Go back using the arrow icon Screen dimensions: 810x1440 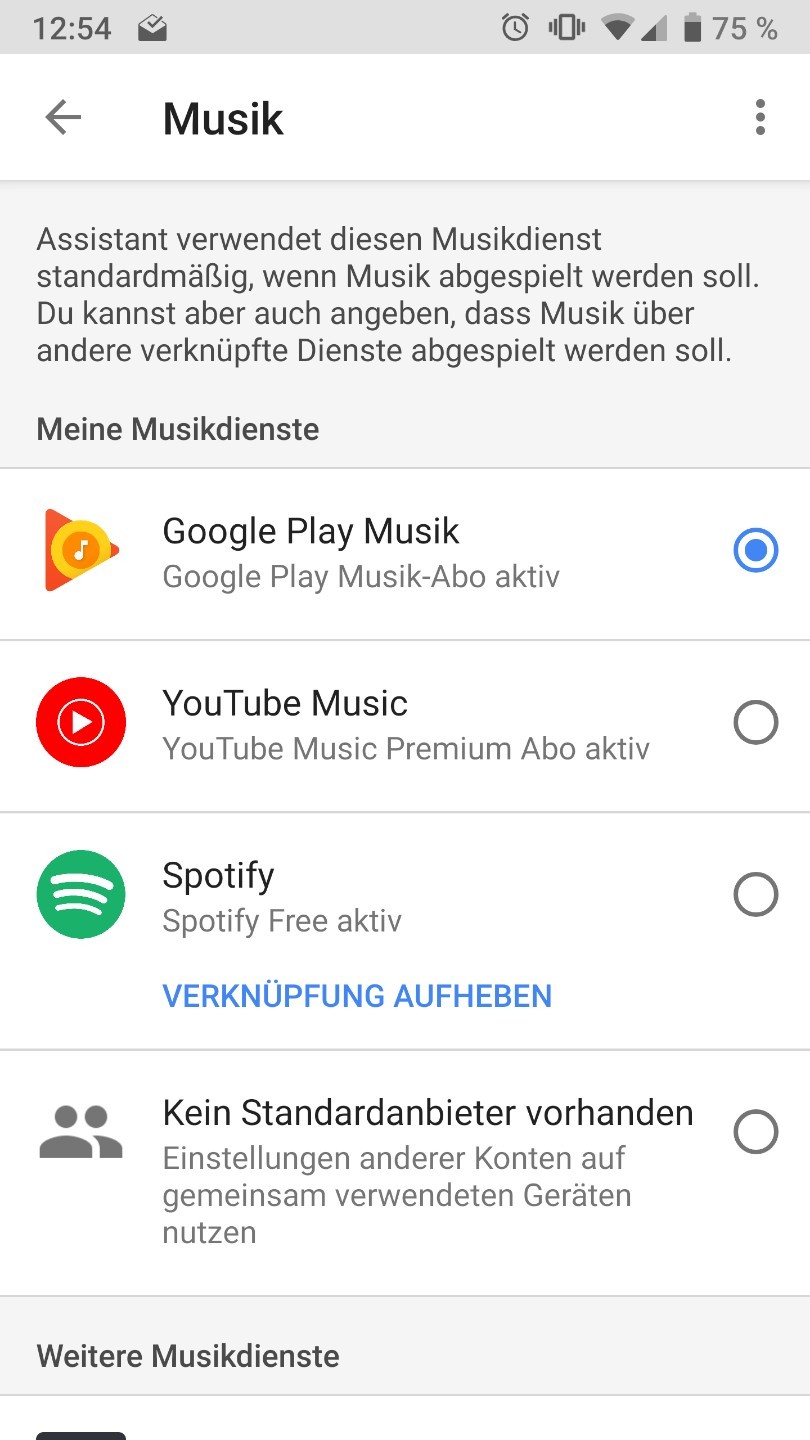pos(63,118)
